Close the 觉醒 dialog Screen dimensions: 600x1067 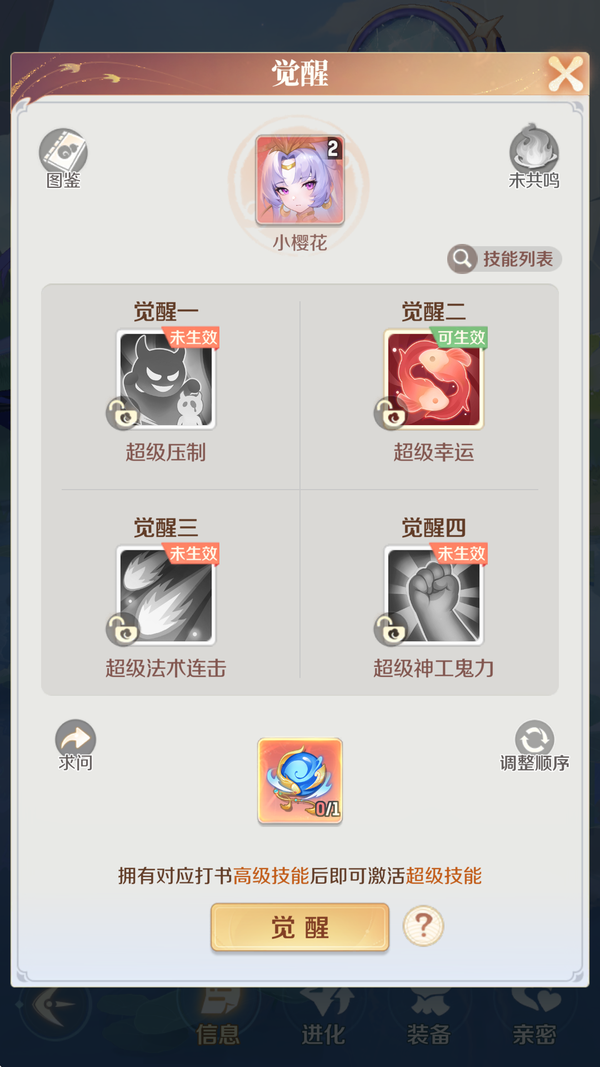click(x=565, y=74)
